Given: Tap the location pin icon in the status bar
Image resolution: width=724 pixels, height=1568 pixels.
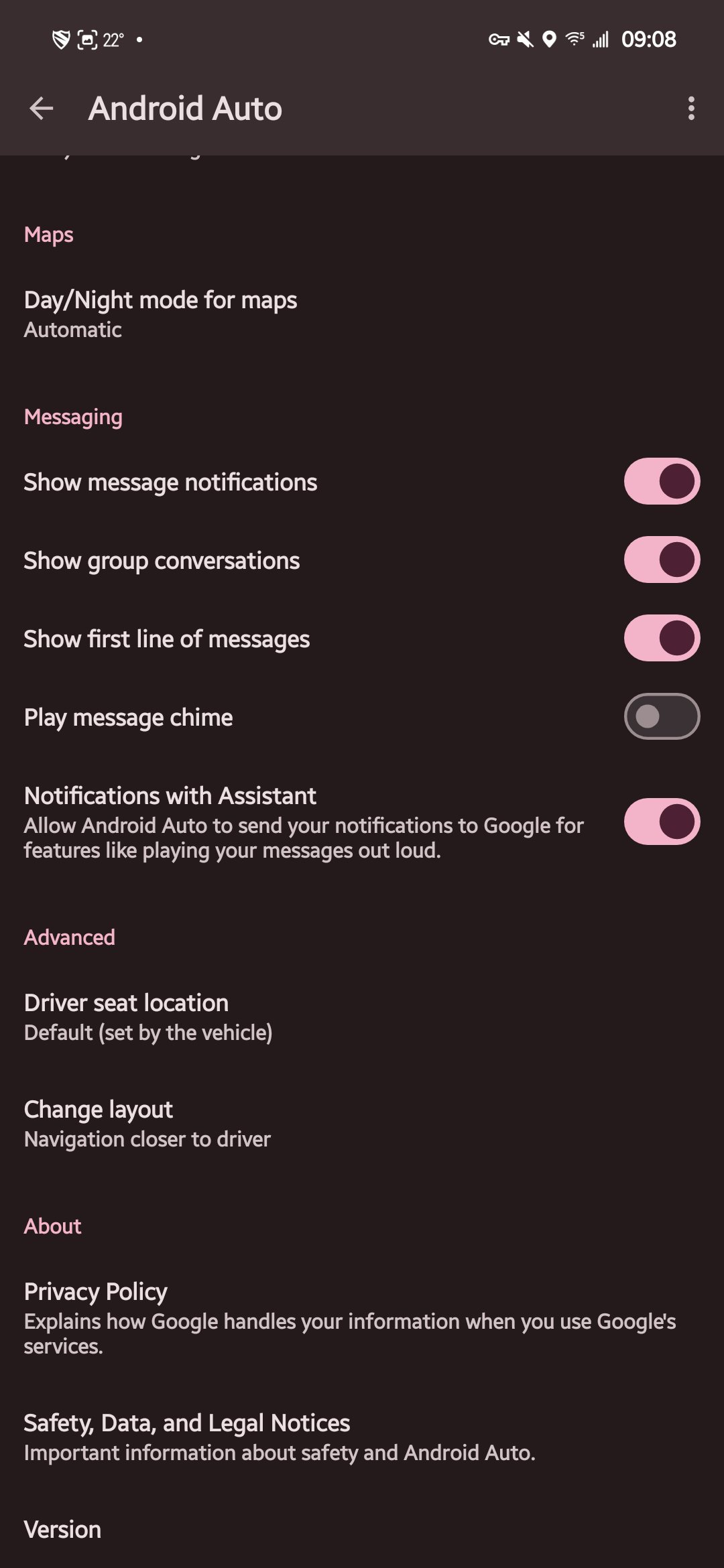Looking at the screenshot, I should [x=550, y=40].
